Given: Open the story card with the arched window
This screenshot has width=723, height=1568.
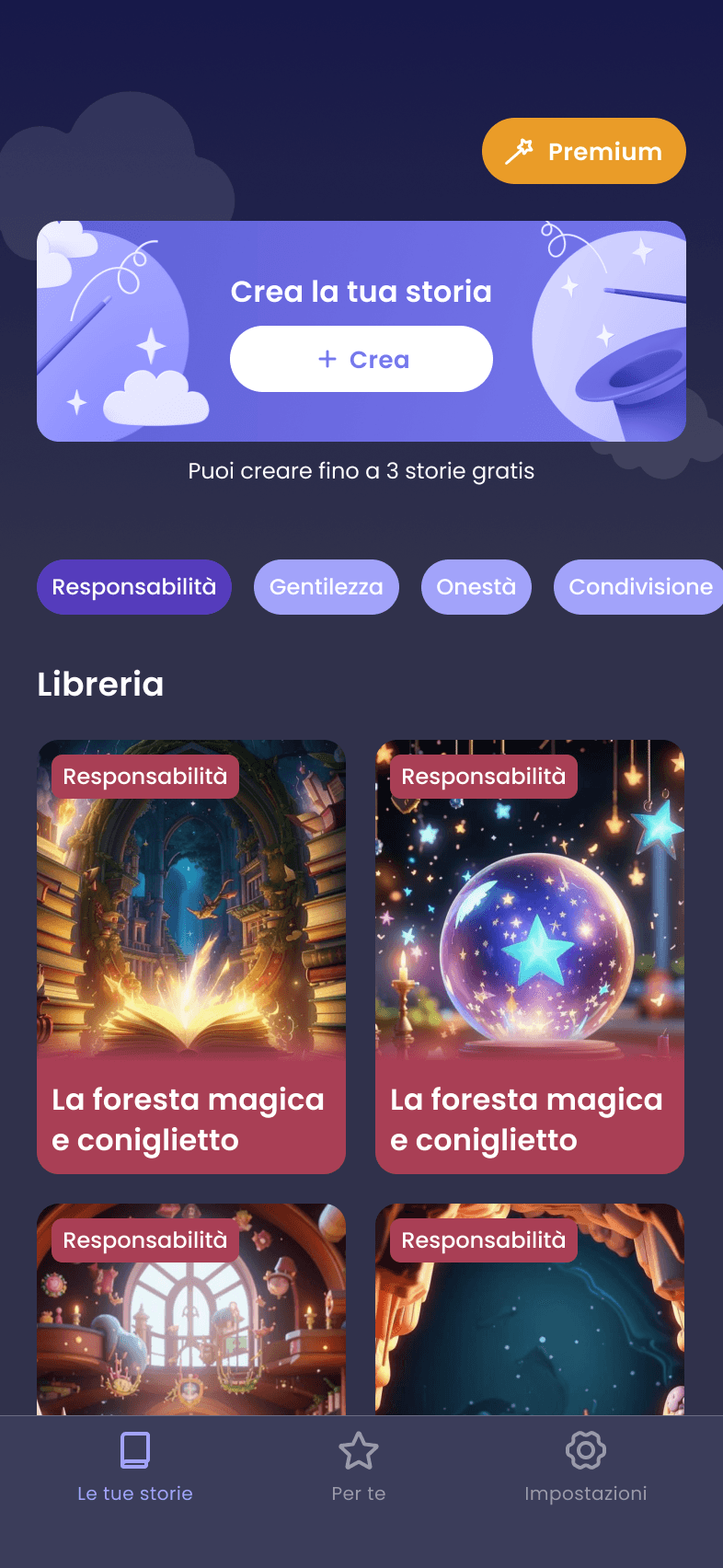Looking at the screenshot, I should [x=191, y=1309].
